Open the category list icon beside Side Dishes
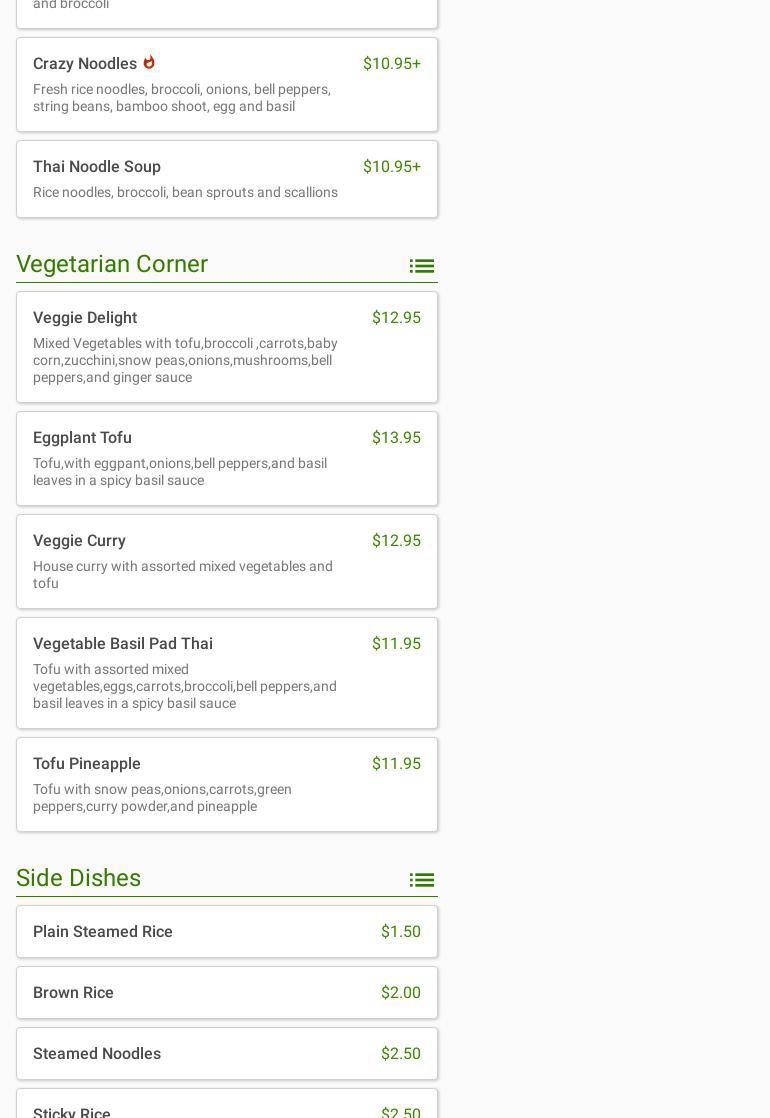770x1118 pixels. [x=421, y=880]
